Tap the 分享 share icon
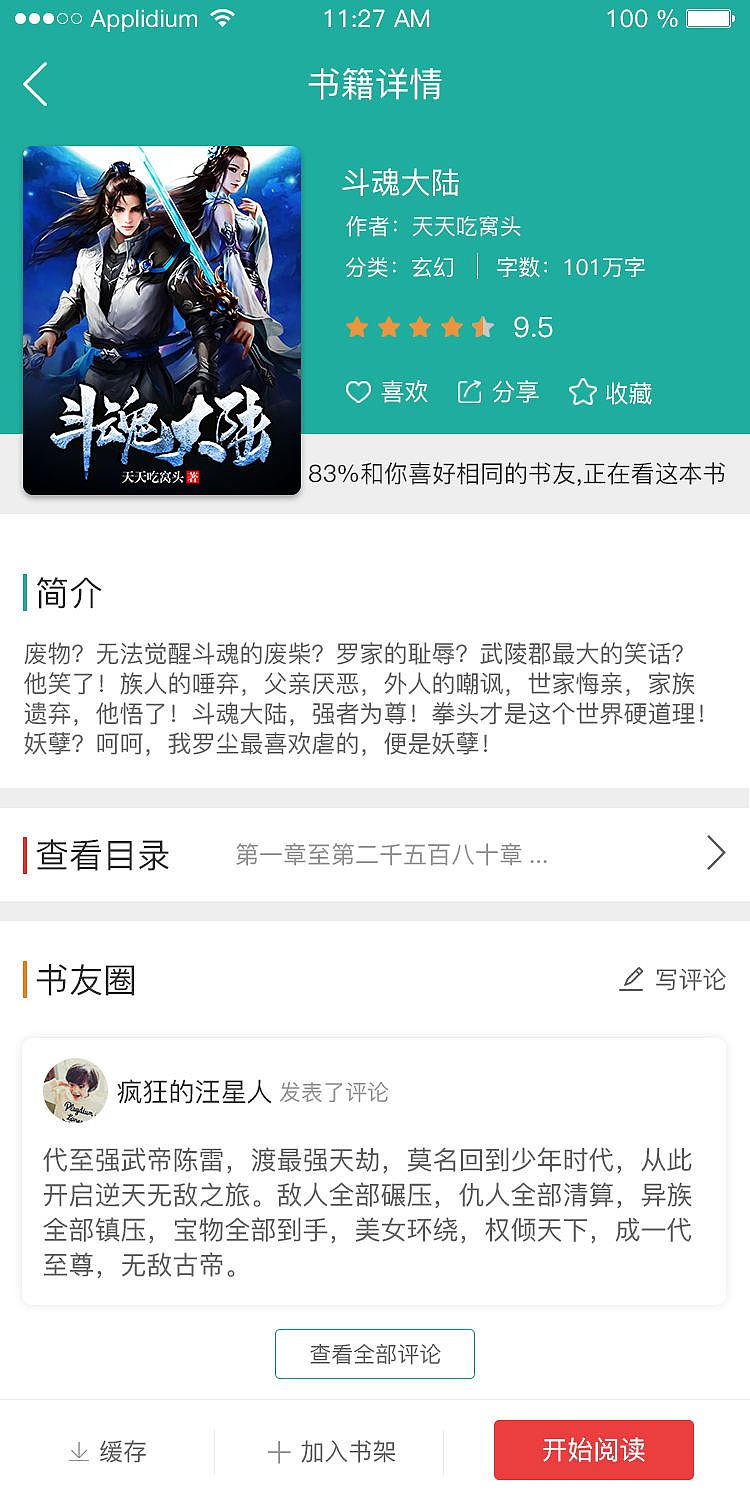750x1500 pixels. (x=470, y=392)
